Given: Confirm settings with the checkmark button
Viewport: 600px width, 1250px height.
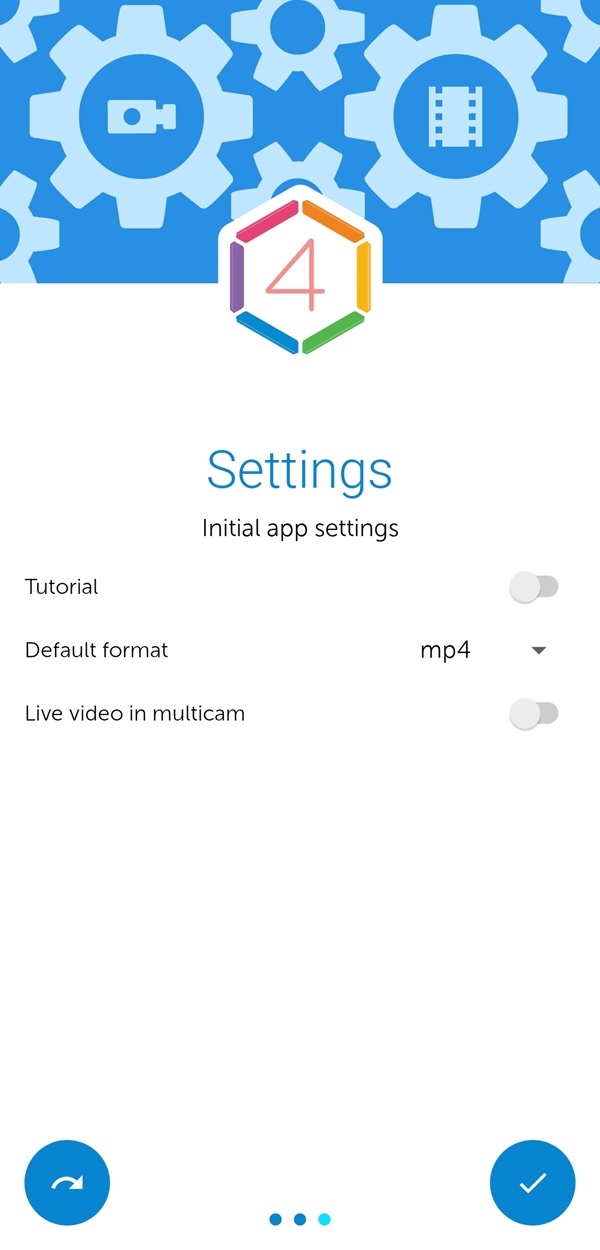Looking at the screenshot, I should click(x=532, y=1183).
